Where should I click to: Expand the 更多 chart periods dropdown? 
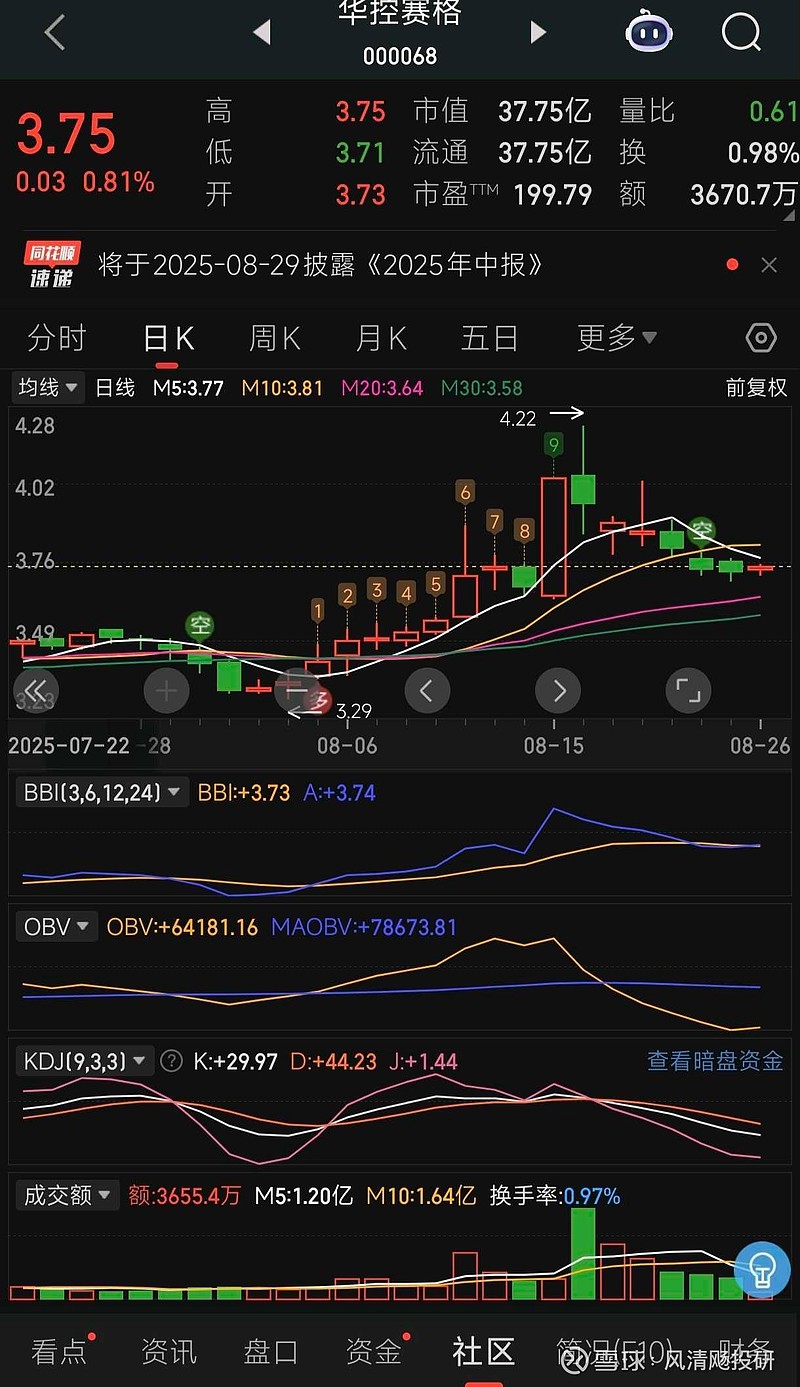pos(616,338)
